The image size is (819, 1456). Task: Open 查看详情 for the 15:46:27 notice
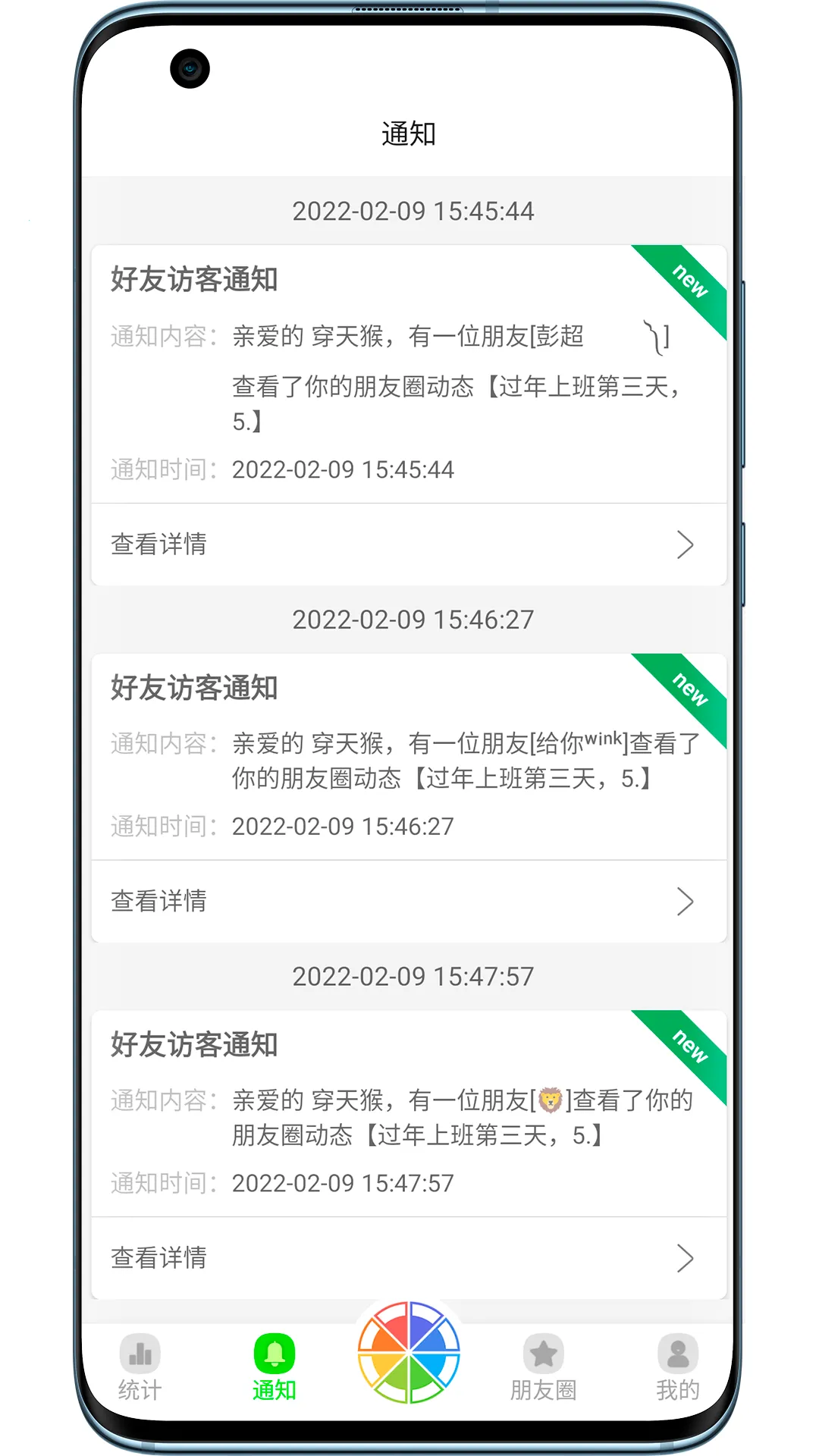pyautogui.click(x=158, y=902)
